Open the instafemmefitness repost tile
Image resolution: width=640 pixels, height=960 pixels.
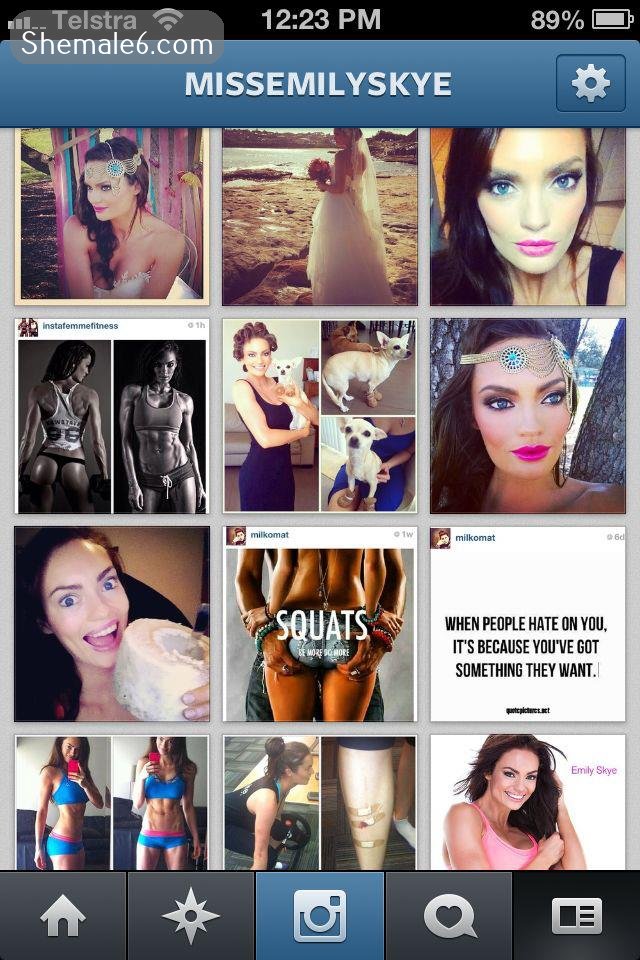(111, 416)
